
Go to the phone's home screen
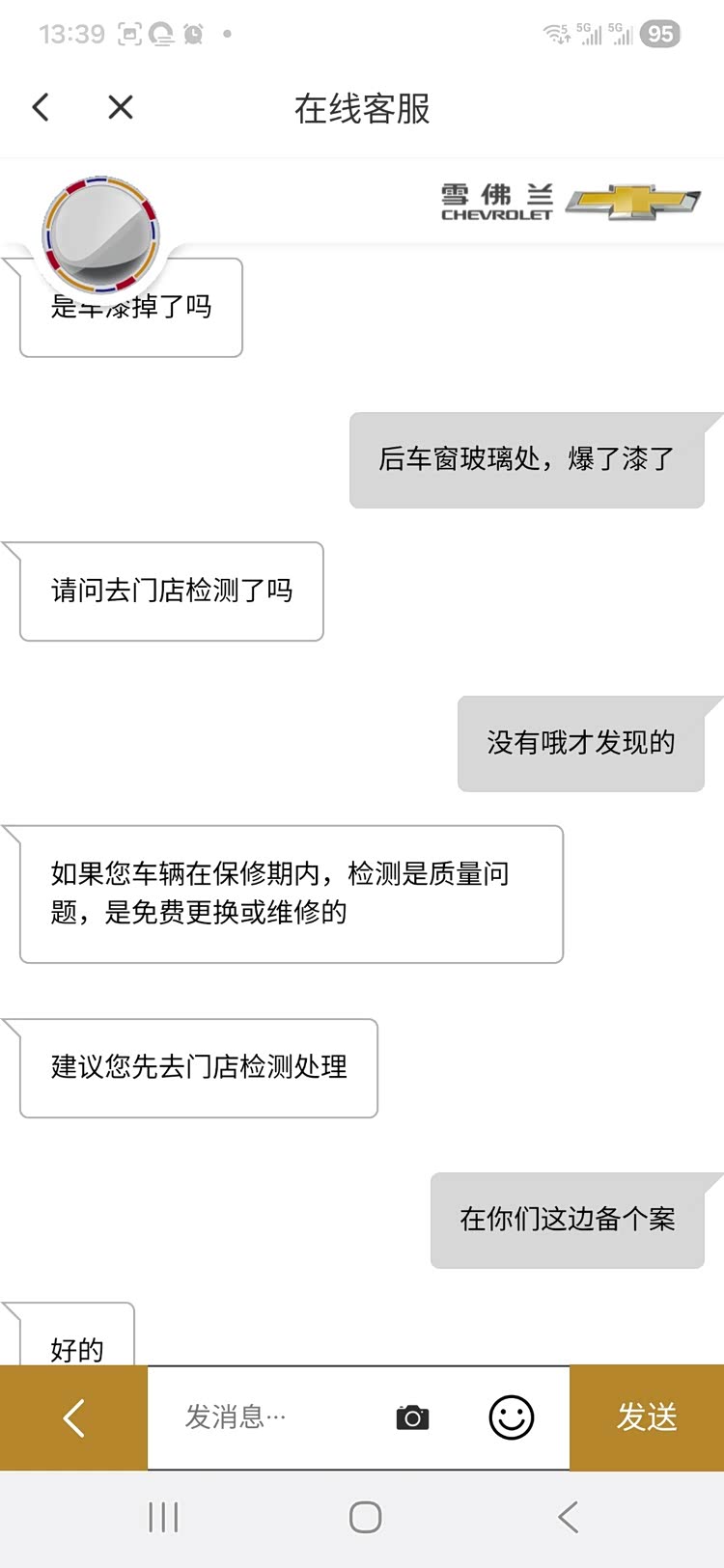(x=365, y=1517)
